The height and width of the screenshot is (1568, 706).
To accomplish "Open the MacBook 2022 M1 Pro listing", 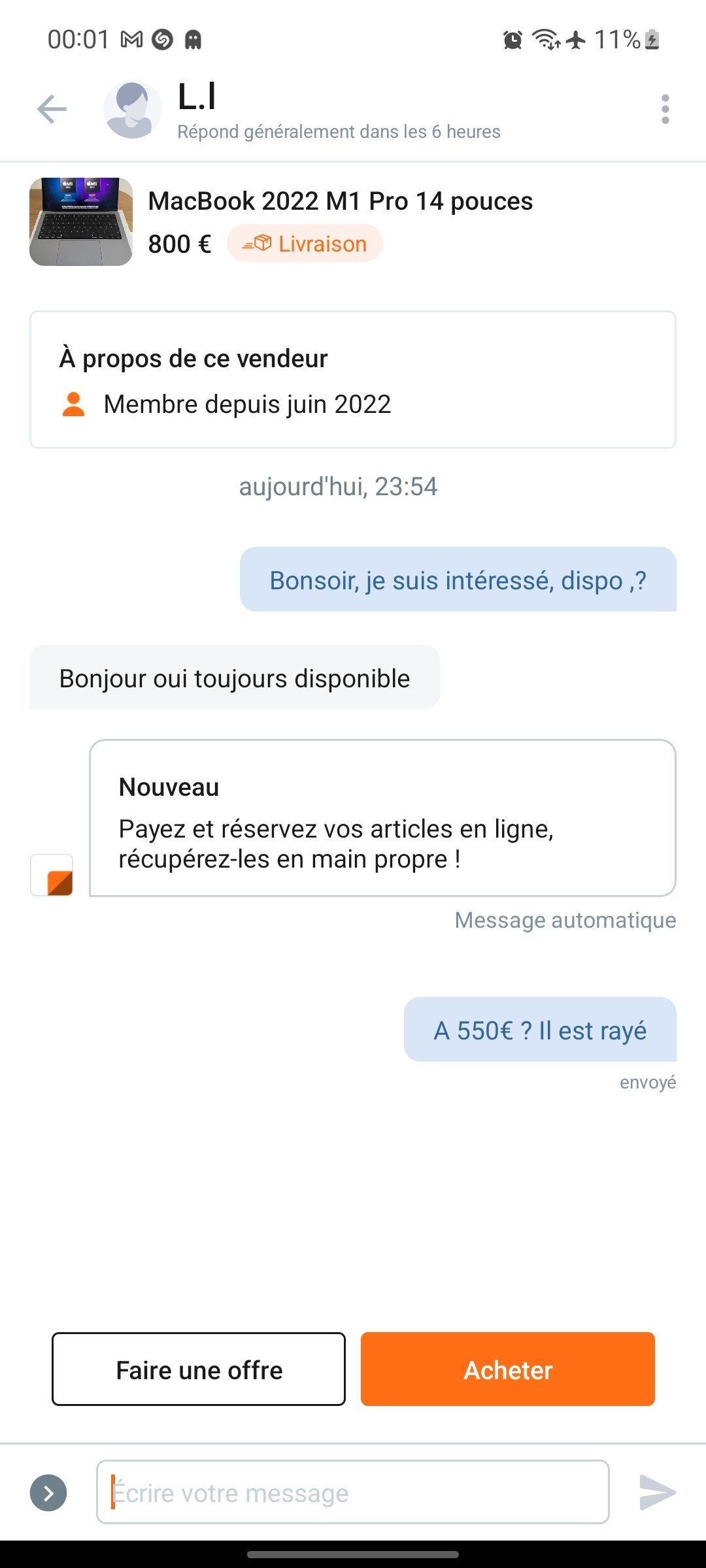I will click(340, 202).
